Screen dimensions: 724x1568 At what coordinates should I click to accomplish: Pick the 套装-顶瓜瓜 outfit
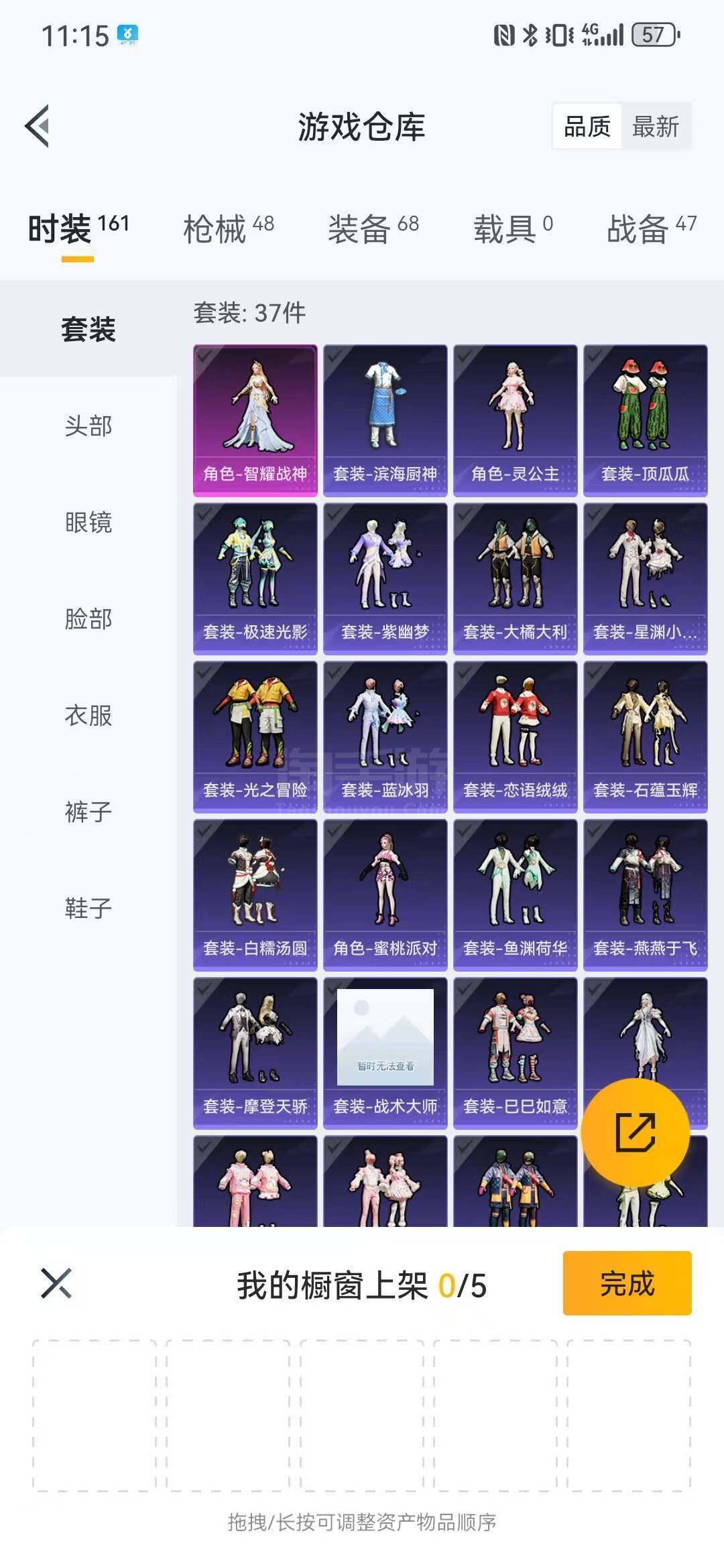pyautogui.click(x=646, y=421)
